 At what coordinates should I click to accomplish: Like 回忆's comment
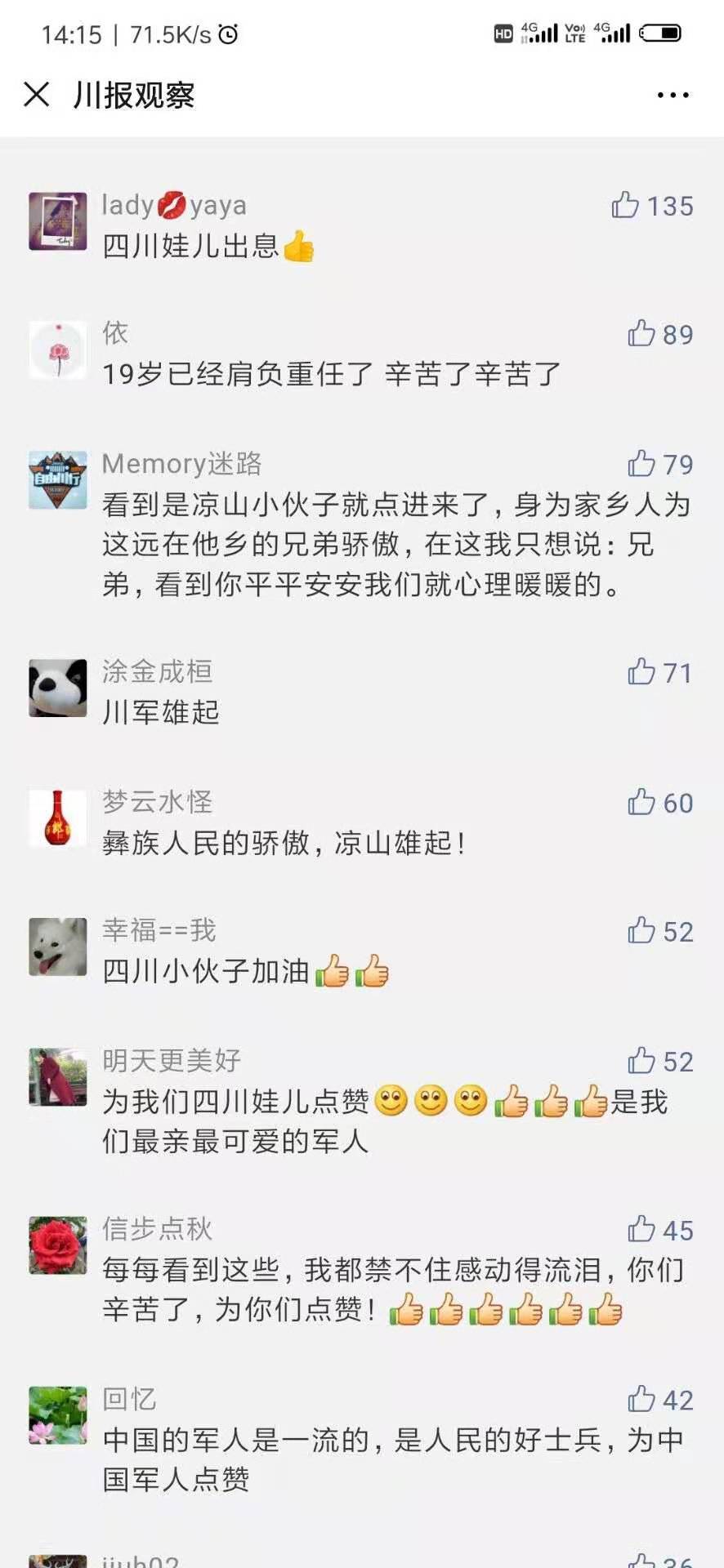click(x=641, y=1399)
